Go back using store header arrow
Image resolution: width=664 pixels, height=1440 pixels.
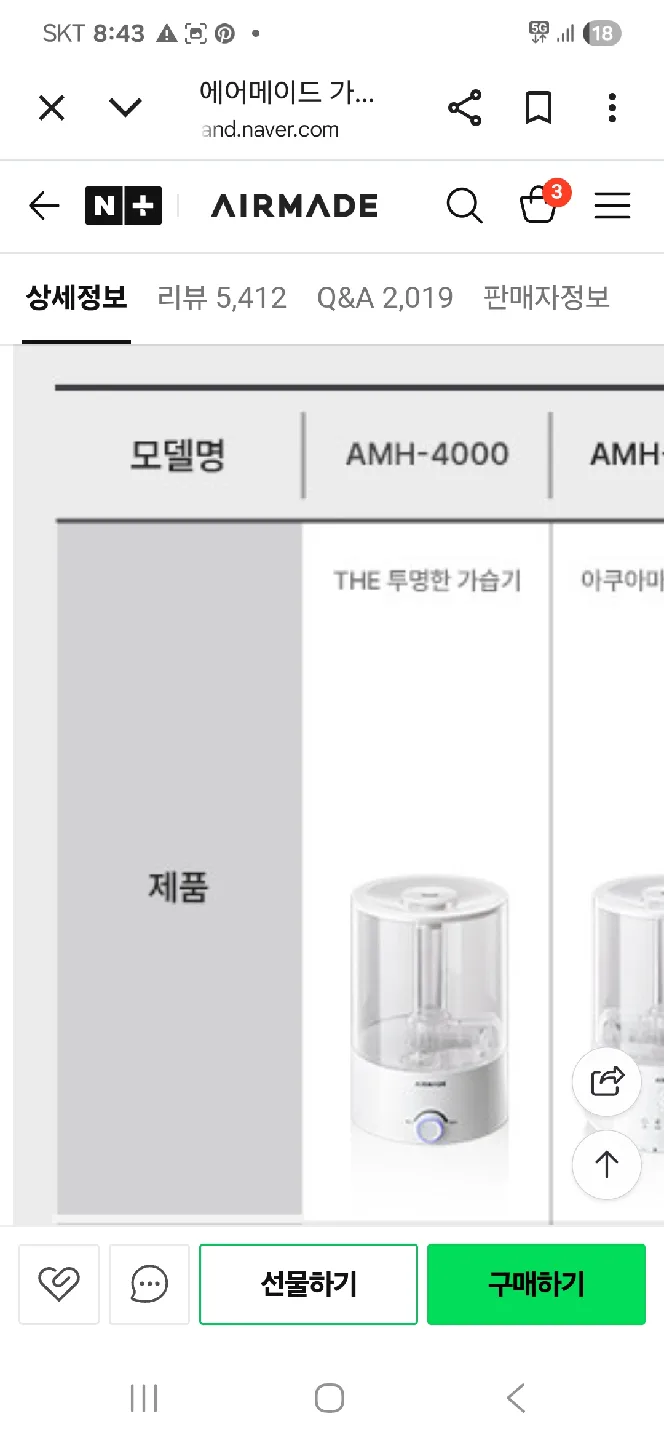click(x=44, y=206)
